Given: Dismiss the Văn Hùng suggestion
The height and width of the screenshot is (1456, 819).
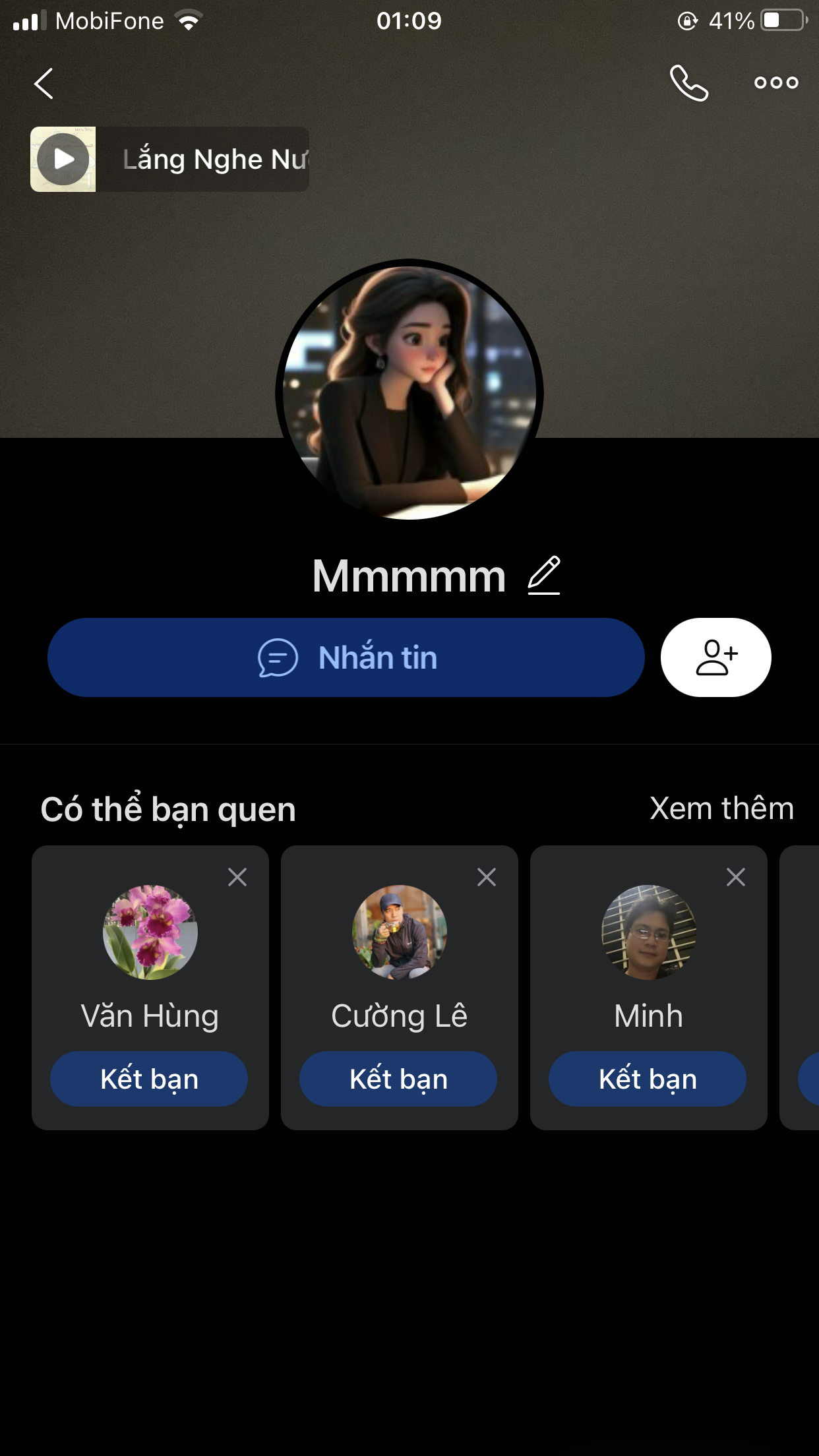Looking at the screenshot, I should click(x=237, y=877).
